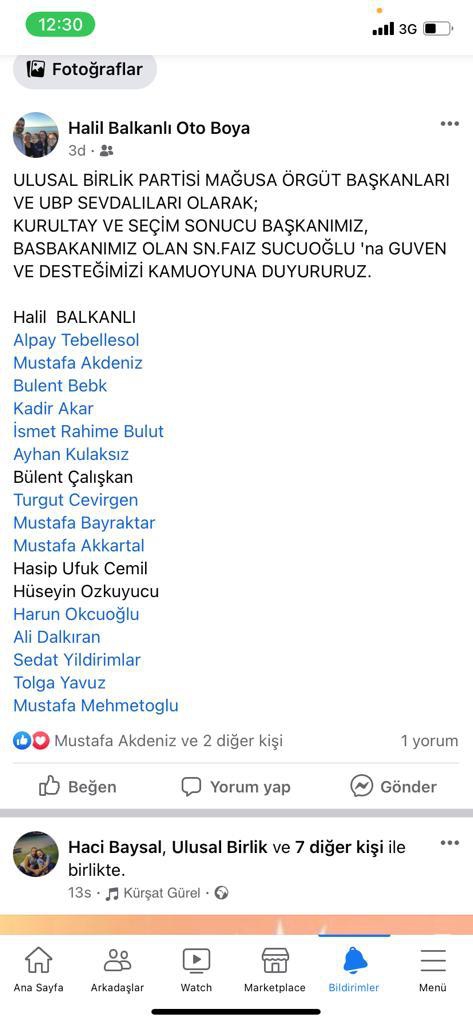Tap Yorum yap to comment
The width and height of the screenshot is (473, 1024).
pyautogui.click(x=236, y=787)
